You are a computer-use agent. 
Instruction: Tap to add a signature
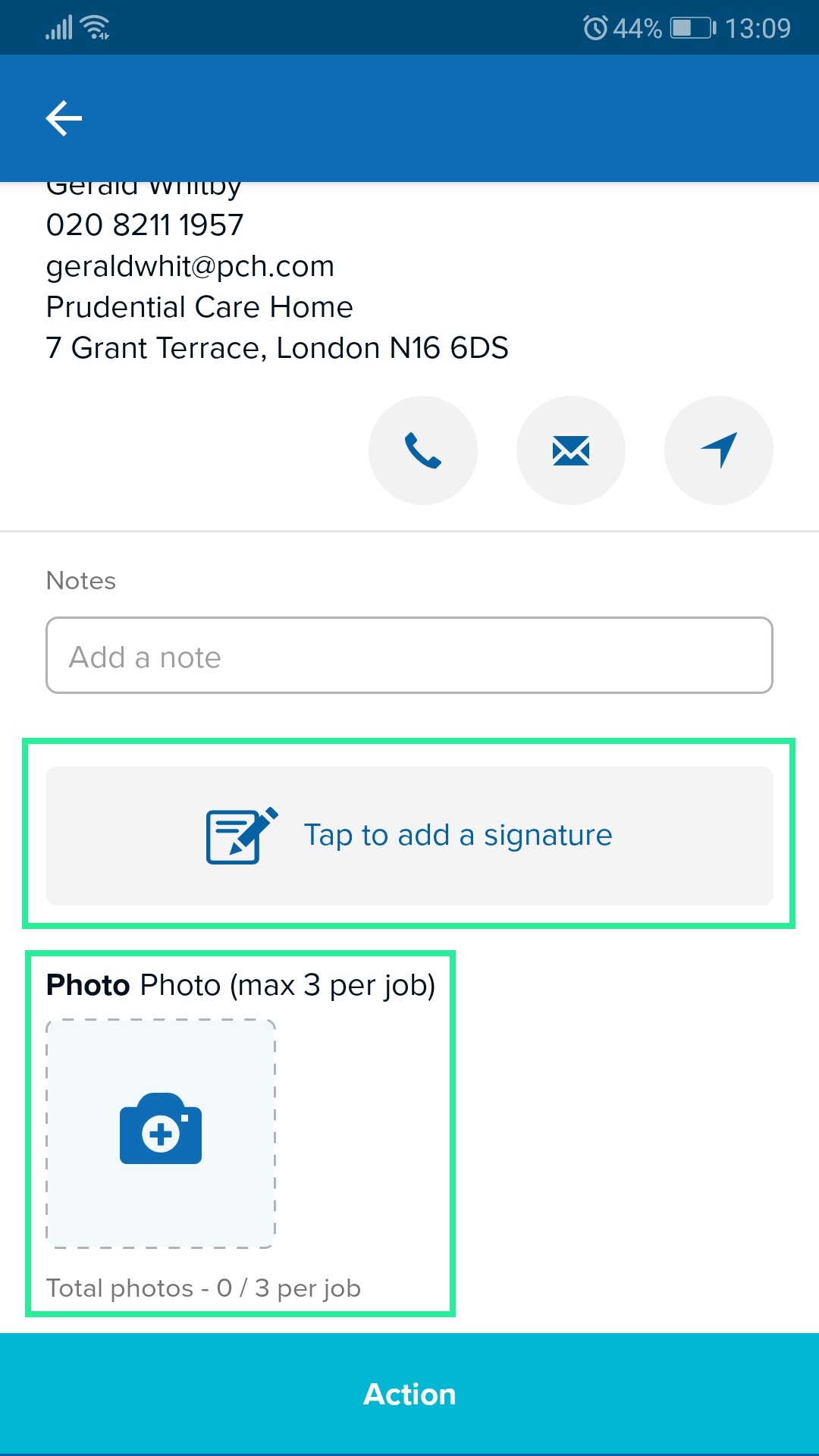tap(409, 836)
